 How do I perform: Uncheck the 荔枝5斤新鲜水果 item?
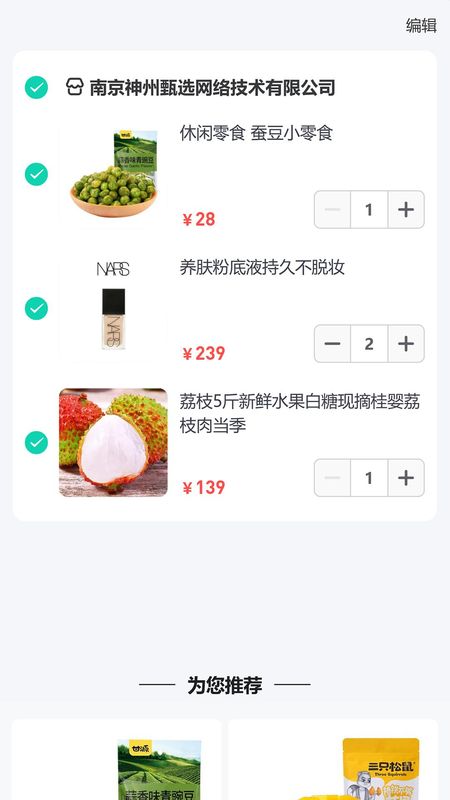pyautogui.click(x=36, y=442)
